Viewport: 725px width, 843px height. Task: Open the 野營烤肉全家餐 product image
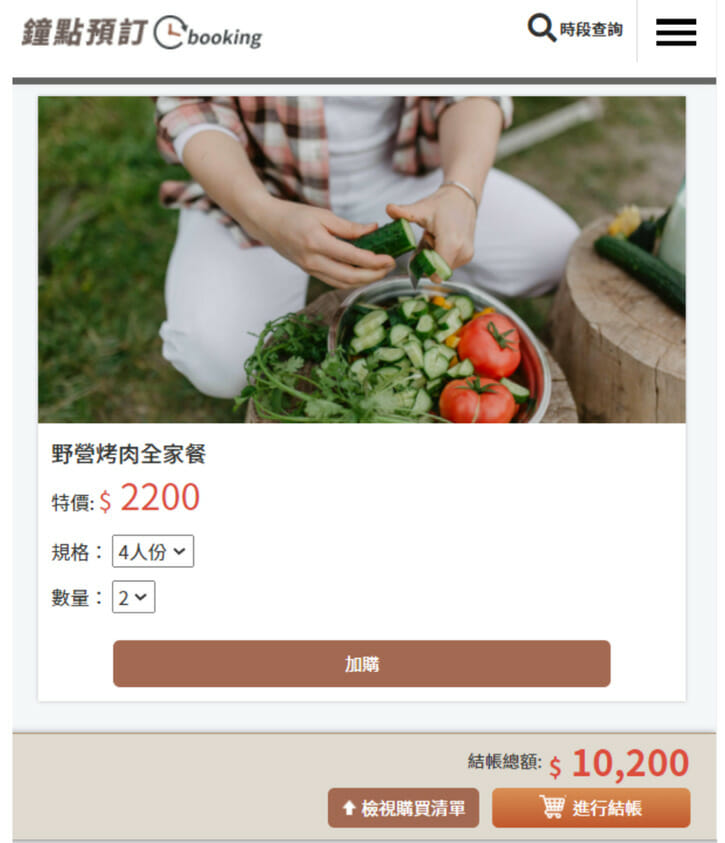361,259
